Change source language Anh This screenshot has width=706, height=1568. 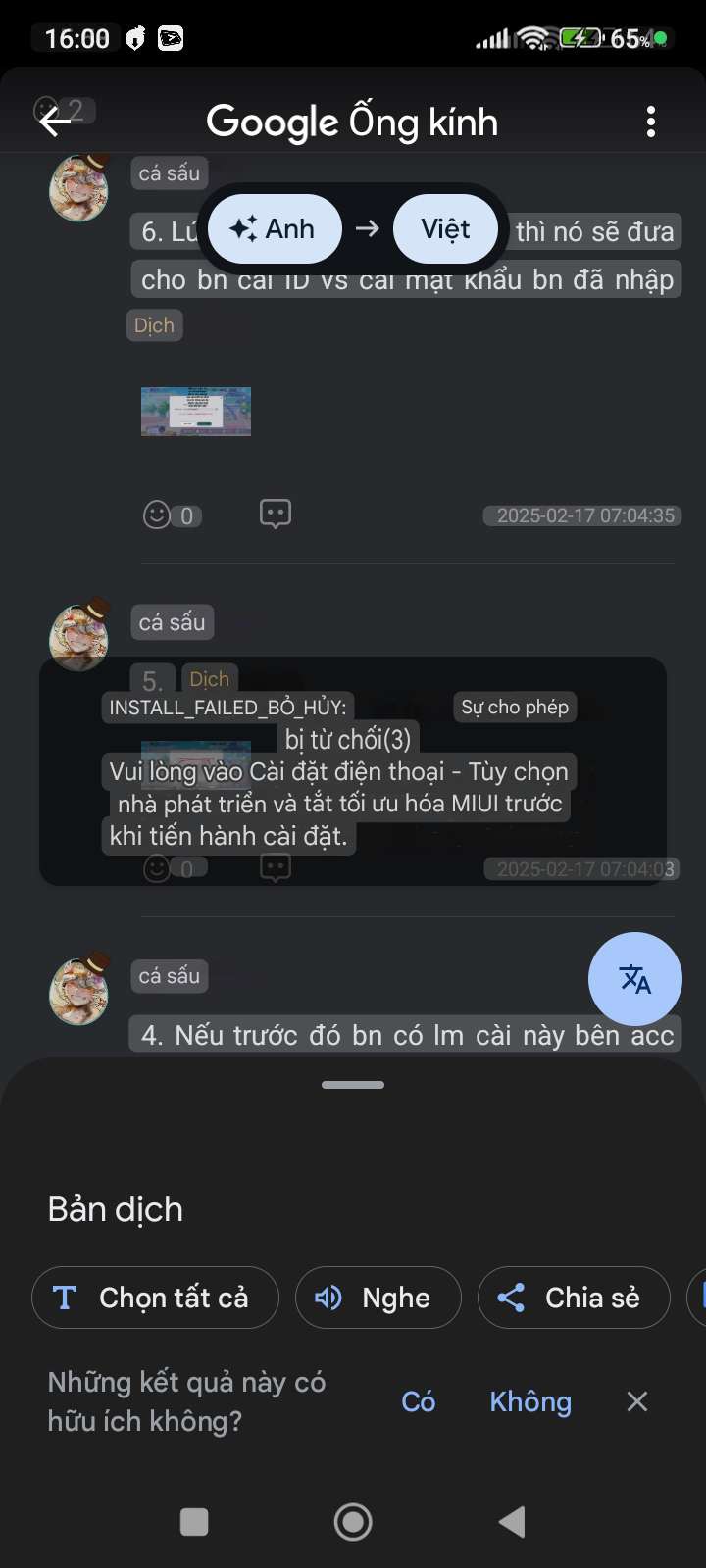coord(275,229)
